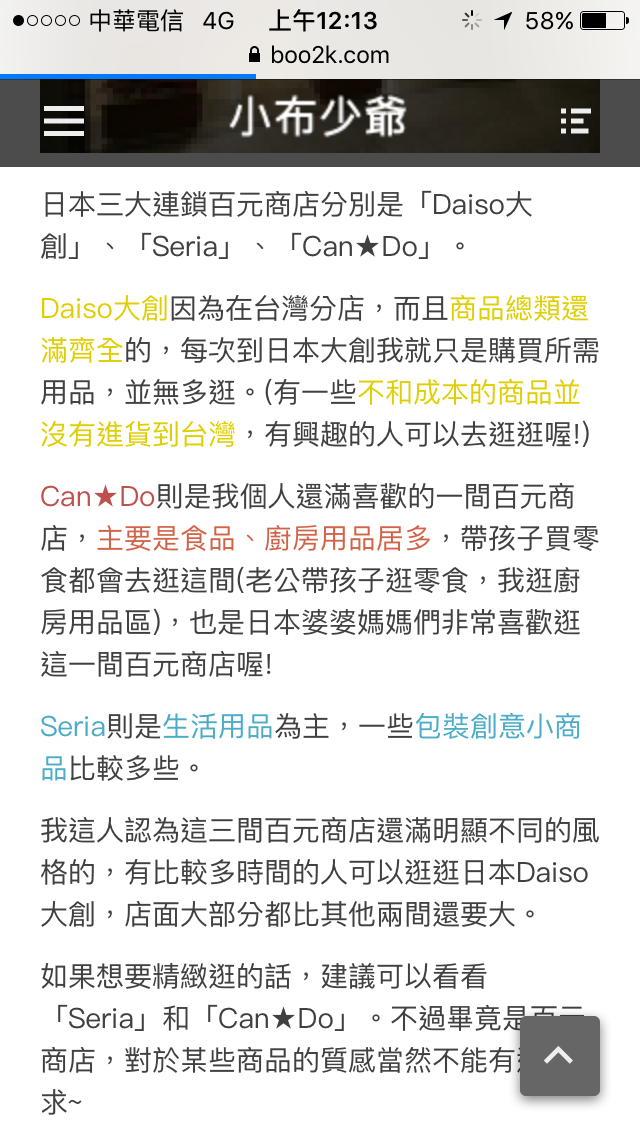This screenshot has height=1136, width=640.
Task: Tap the boo2k.com address bar
Action: [319, 55]
